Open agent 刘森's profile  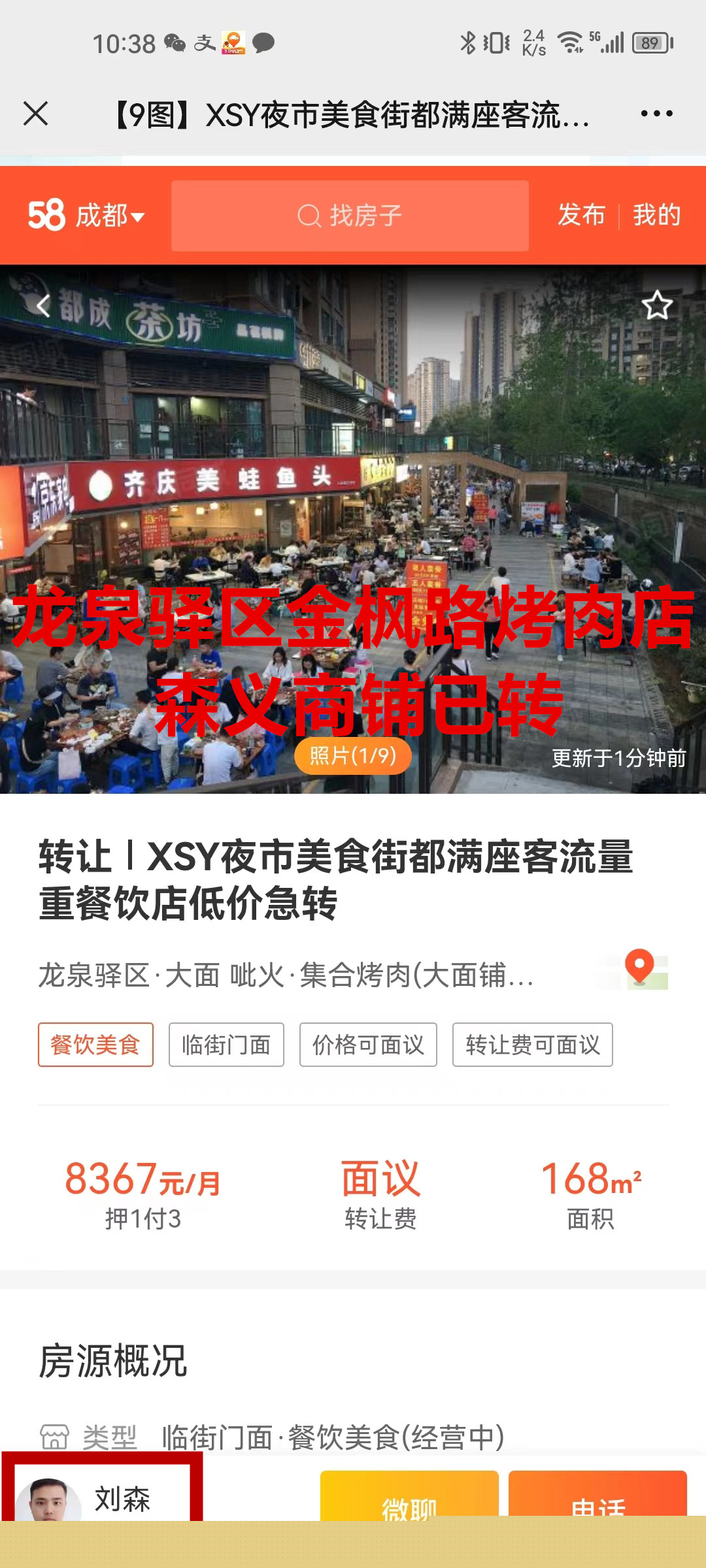click(98, 1496)
